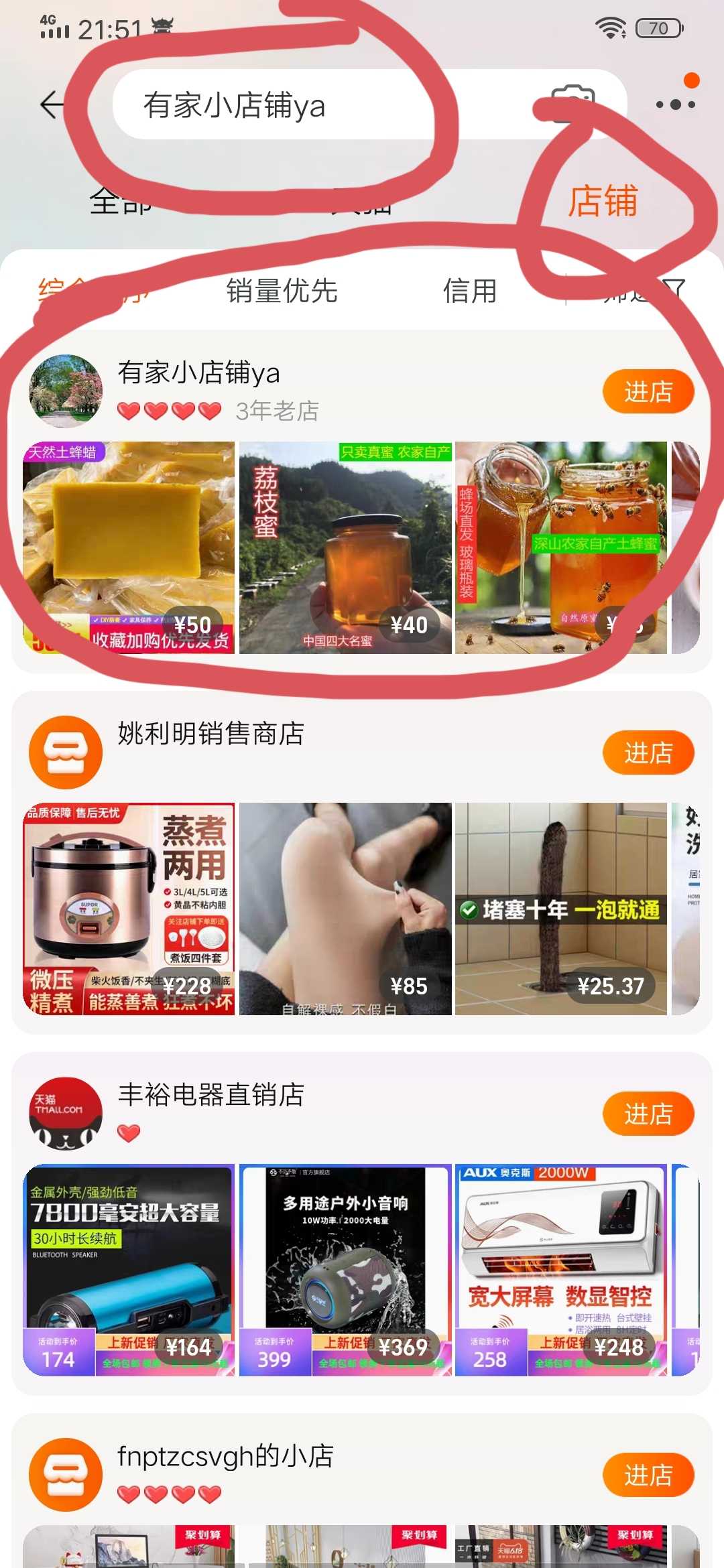Open camera image search
Viewport: 724px width, 1568px height.
click(x=574, y=103)
